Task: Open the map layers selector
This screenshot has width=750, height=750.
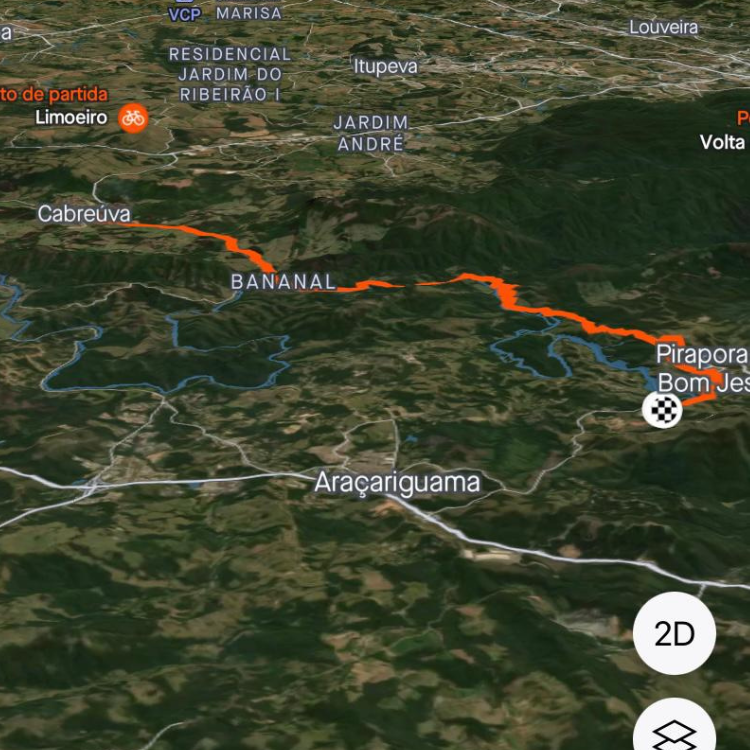Action: point(674,730)
